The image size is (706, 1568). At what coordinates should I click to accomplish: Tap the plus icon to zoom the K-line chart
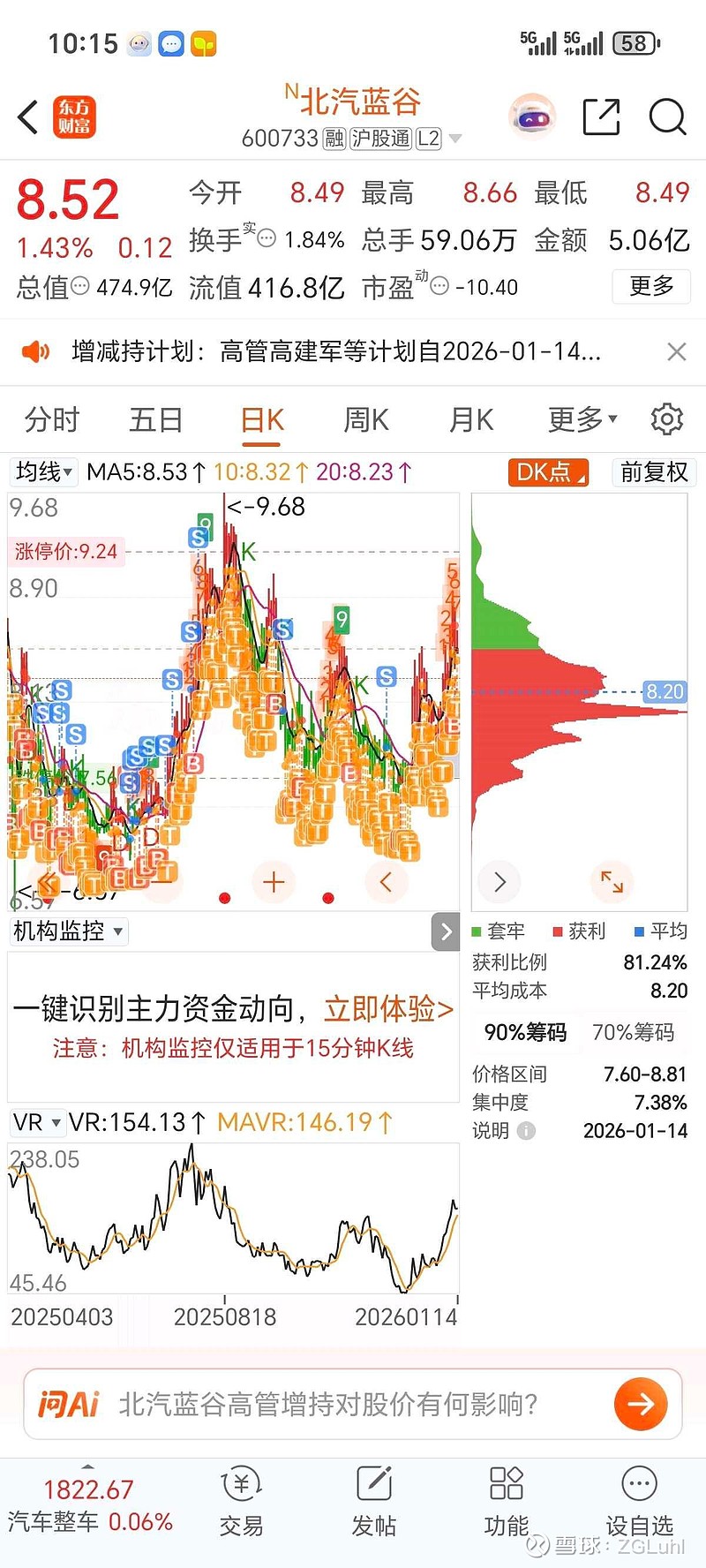coord(274,881)
